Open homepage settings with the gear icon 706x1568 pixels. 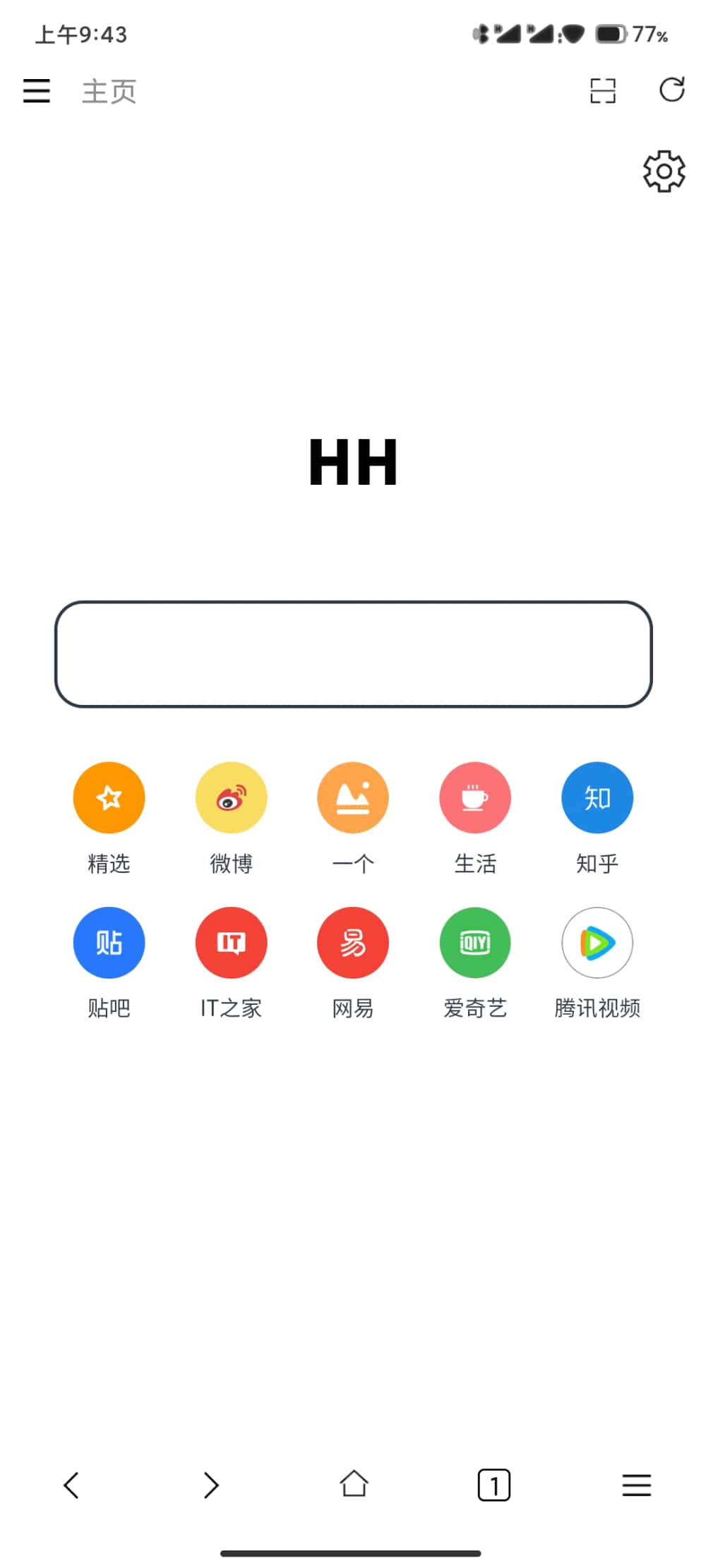click(664, 171)
